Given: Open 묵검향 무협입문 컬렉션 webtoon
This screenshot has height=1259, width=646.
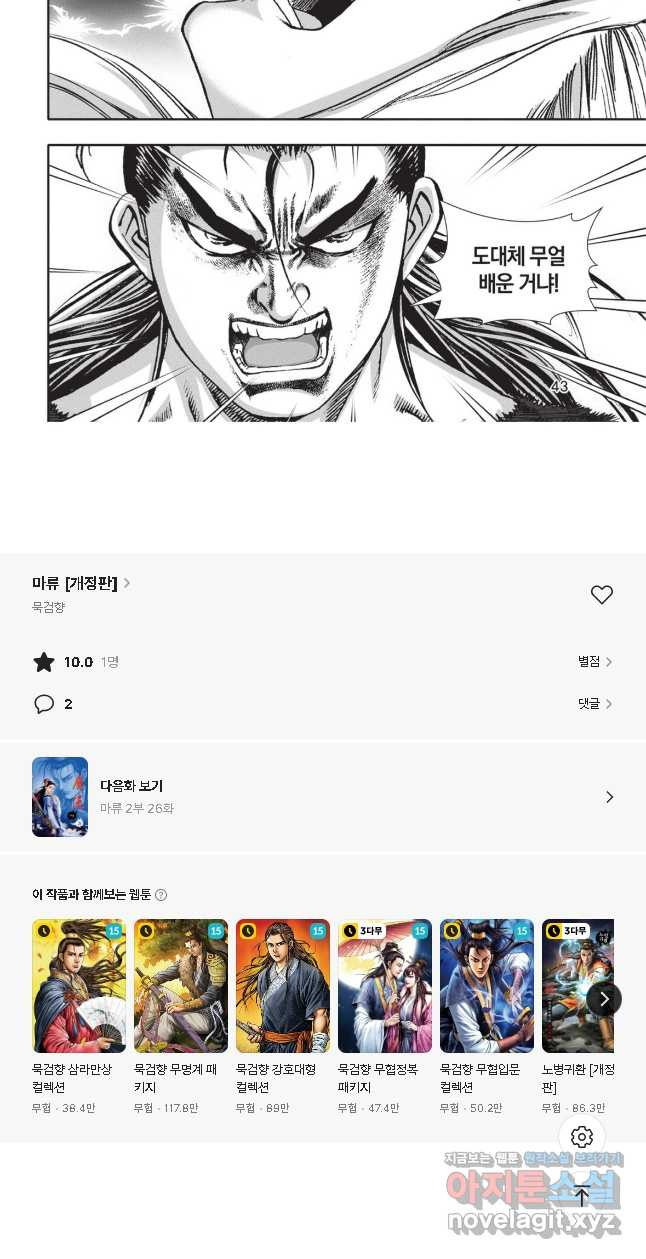Looking at the screenshot, I should coord(487,986).
